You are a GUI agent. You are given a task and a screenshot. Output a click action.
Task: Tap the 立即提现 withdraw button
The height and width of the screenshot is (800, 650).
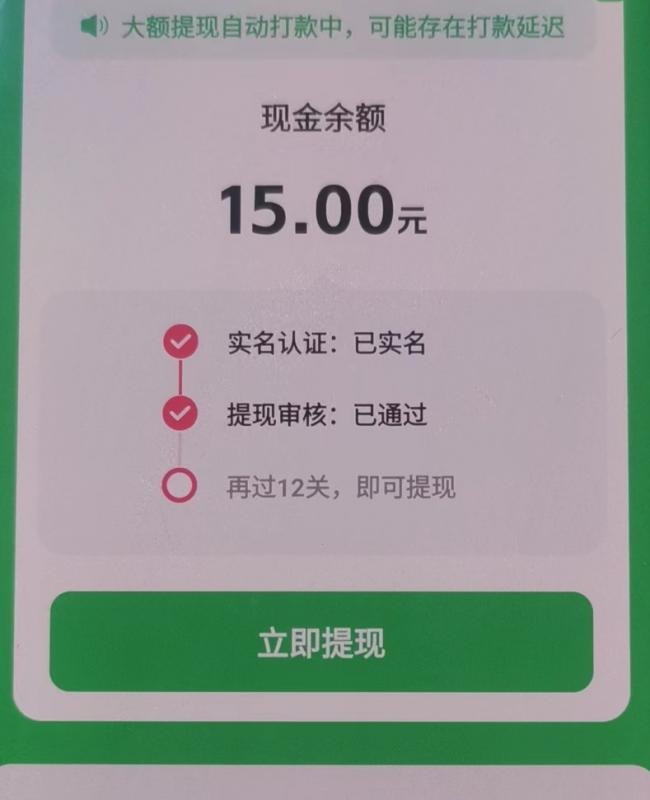pyautogui.click(x=321, y=642)
